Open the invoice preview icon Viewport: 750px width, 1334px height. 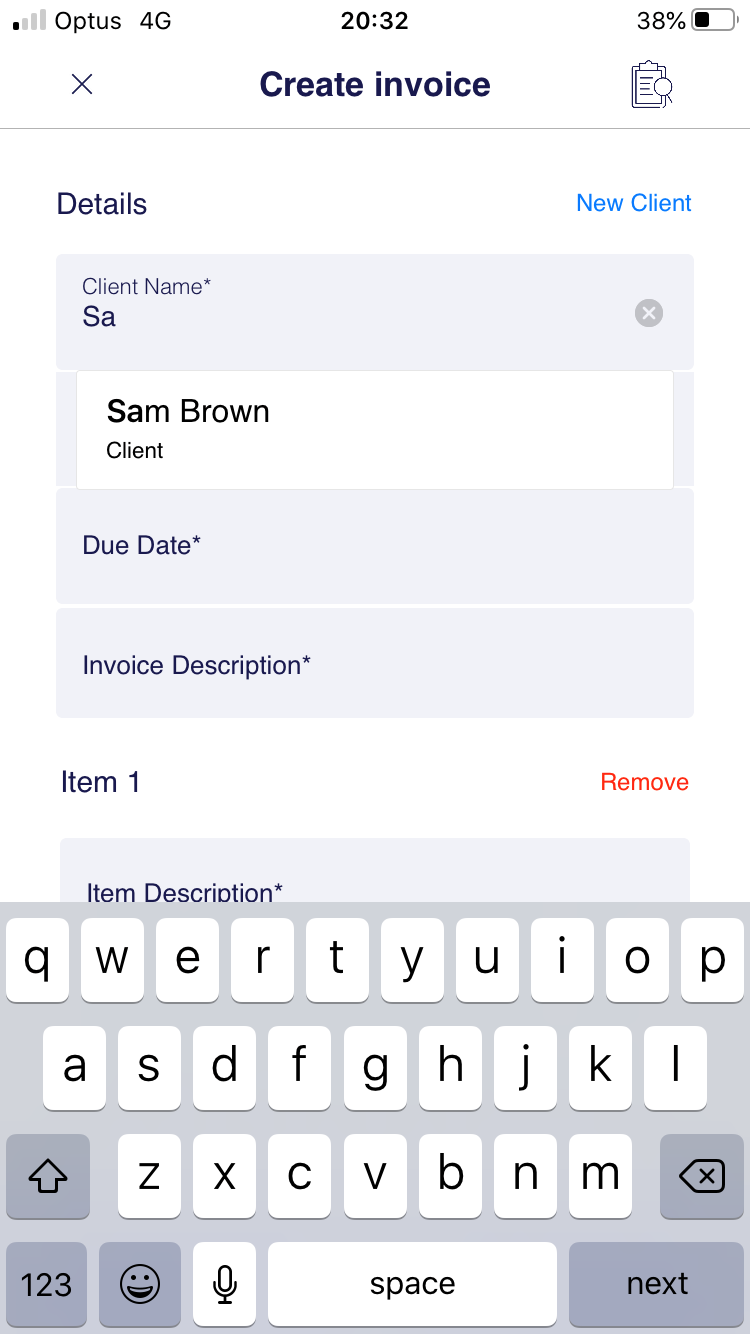[652, 85]
